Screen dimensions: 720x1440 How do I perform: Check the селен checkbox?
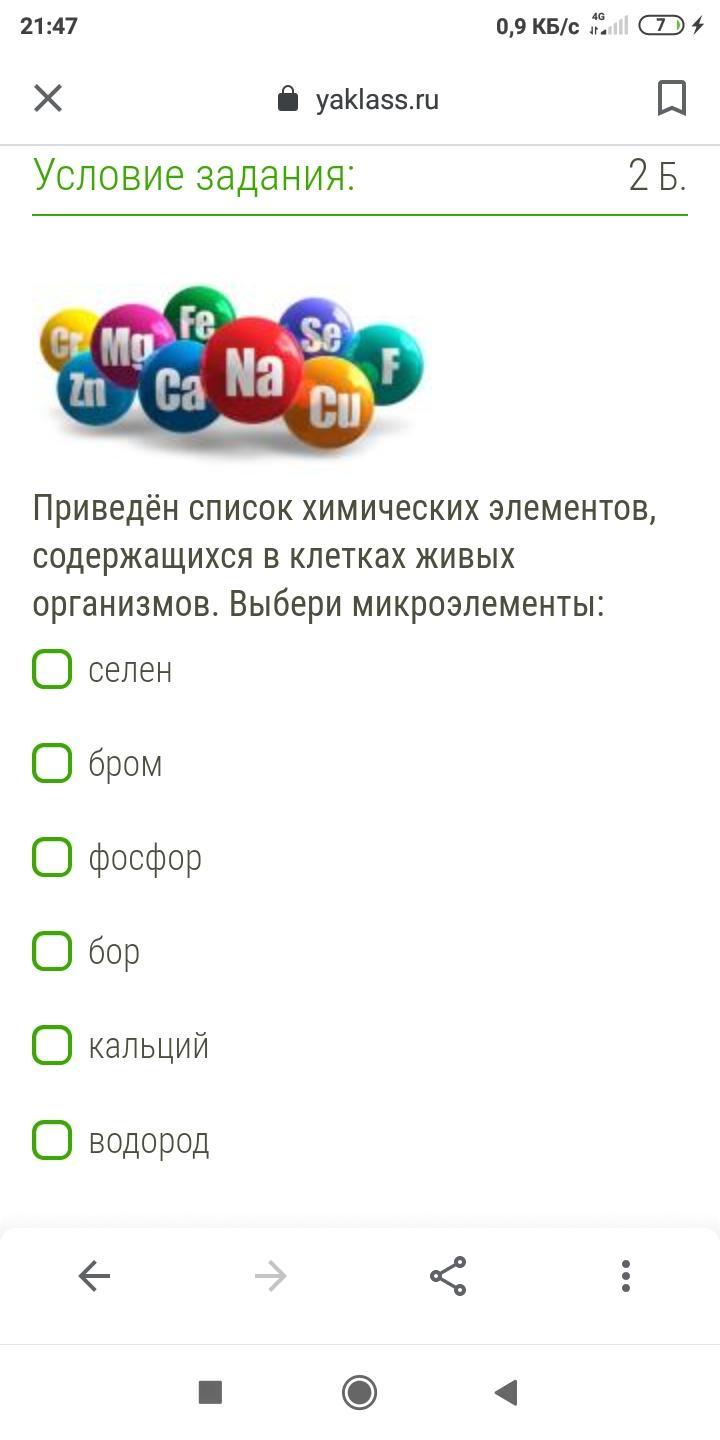coord(52,669)
